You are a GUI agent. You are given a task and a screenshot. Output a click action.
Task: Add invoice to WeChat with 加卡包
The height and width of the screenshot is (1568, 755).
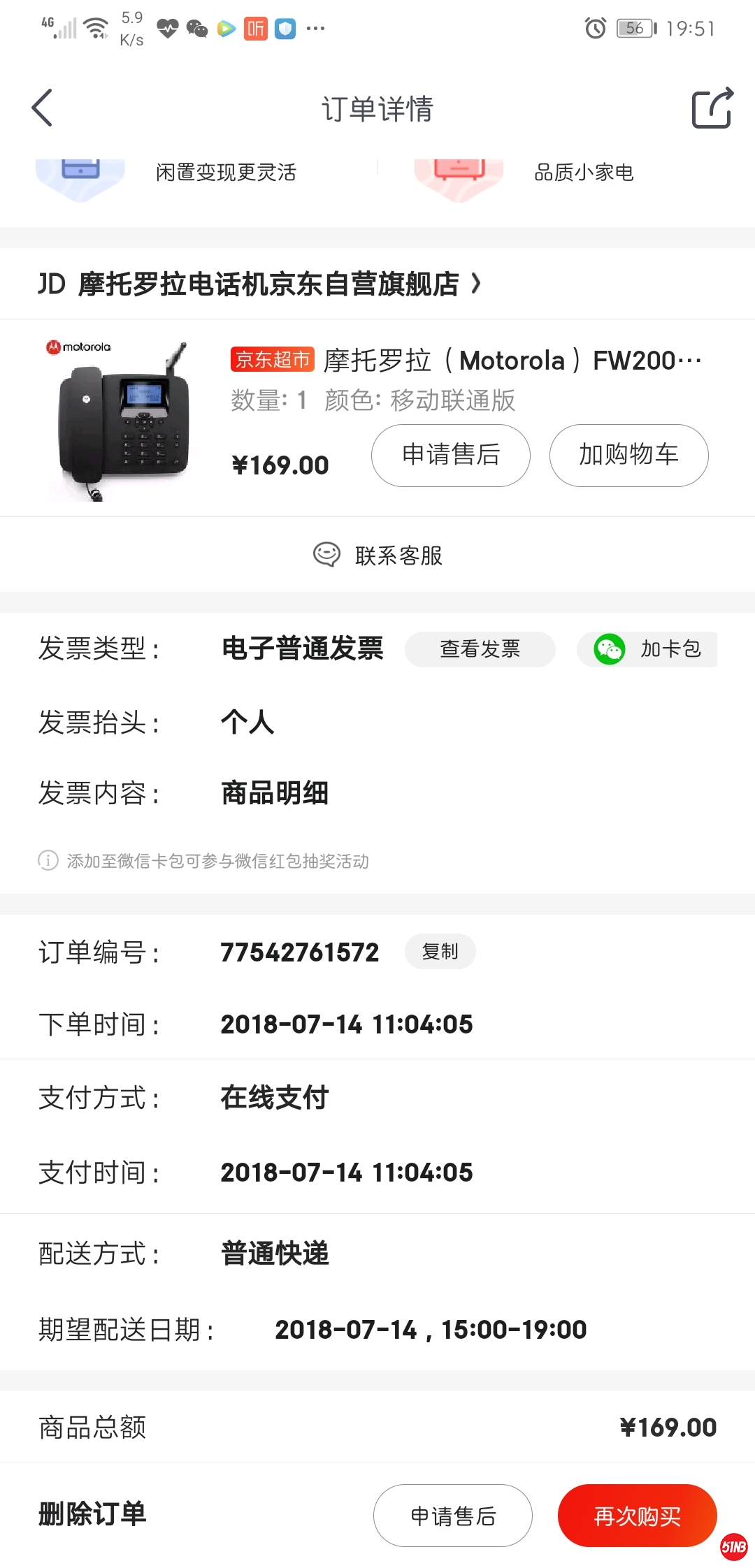coord(647,649)
